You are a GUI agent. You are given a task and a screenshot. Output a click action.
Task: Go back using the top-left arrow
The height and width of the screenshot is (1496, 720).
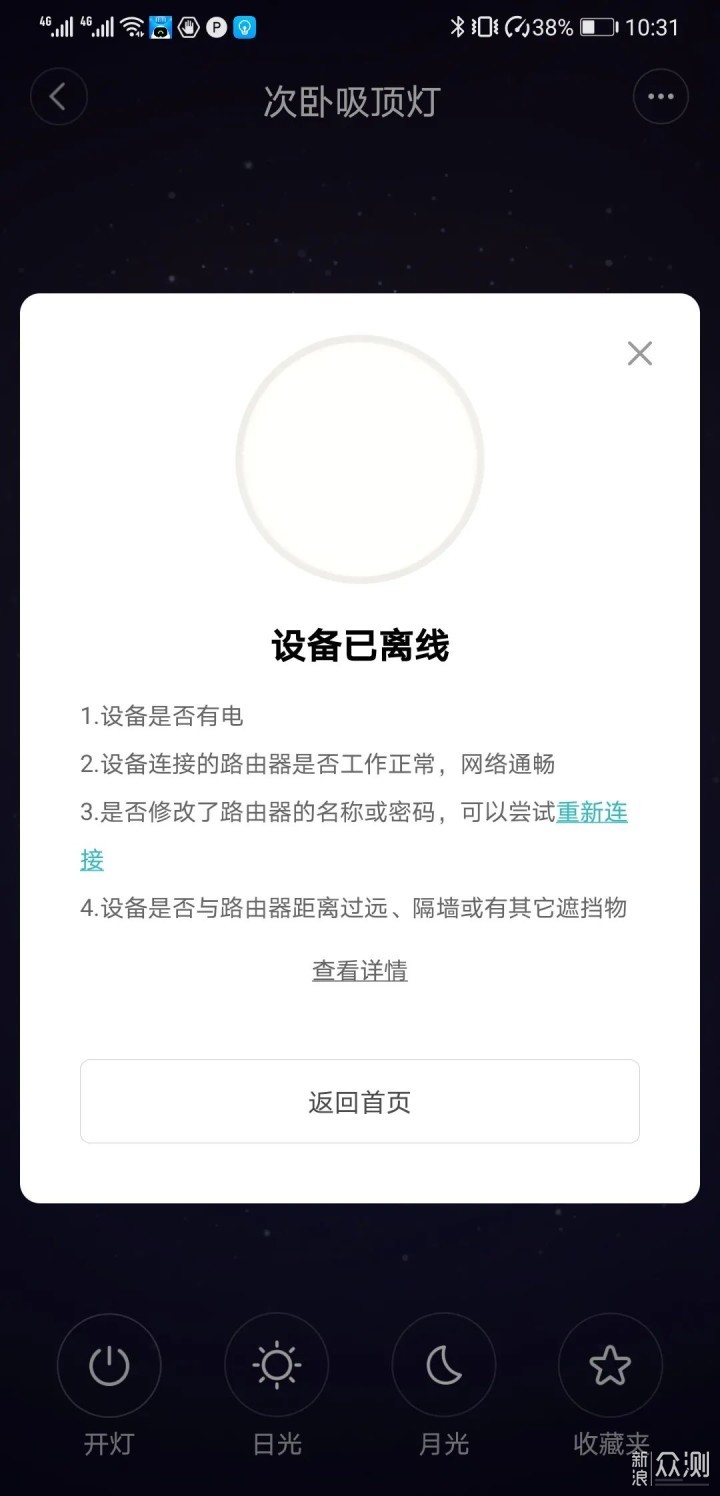tap(58, 97)
